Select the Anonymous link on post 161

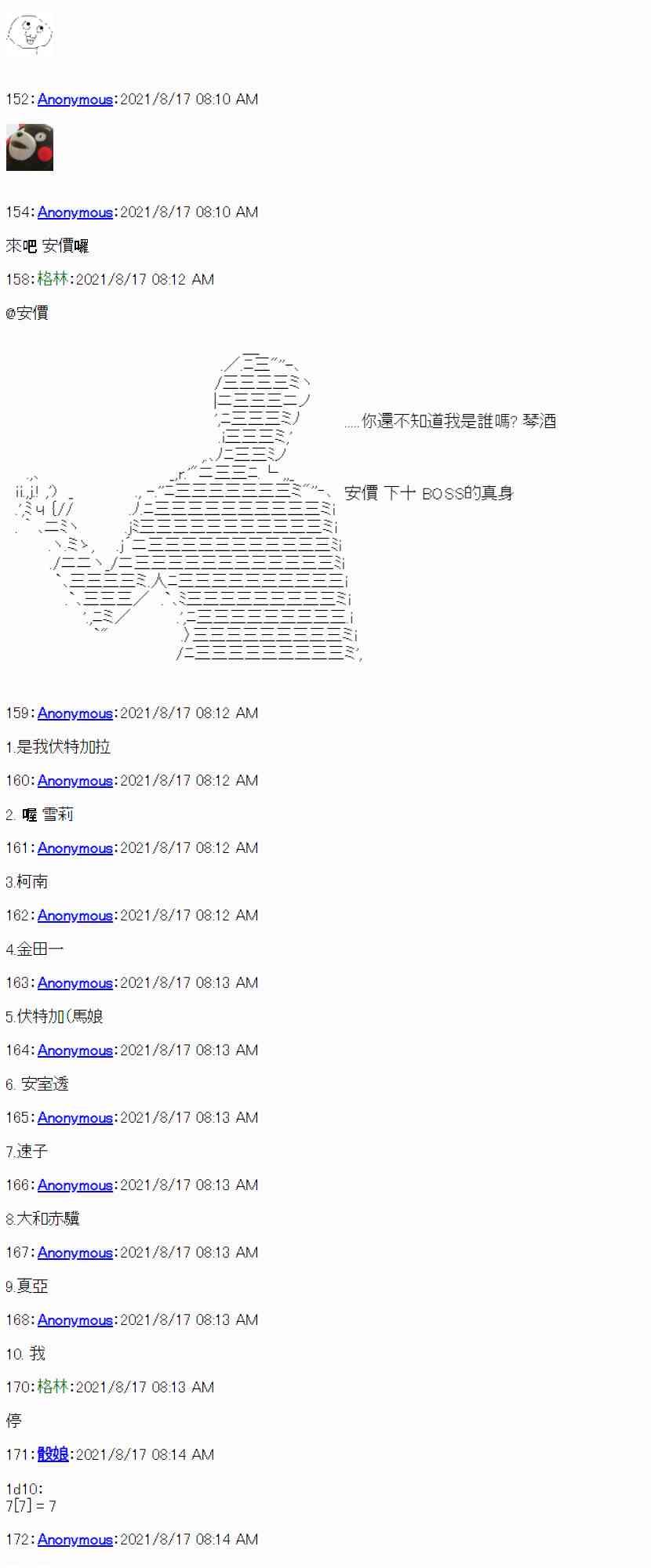[x=75, y=848]
